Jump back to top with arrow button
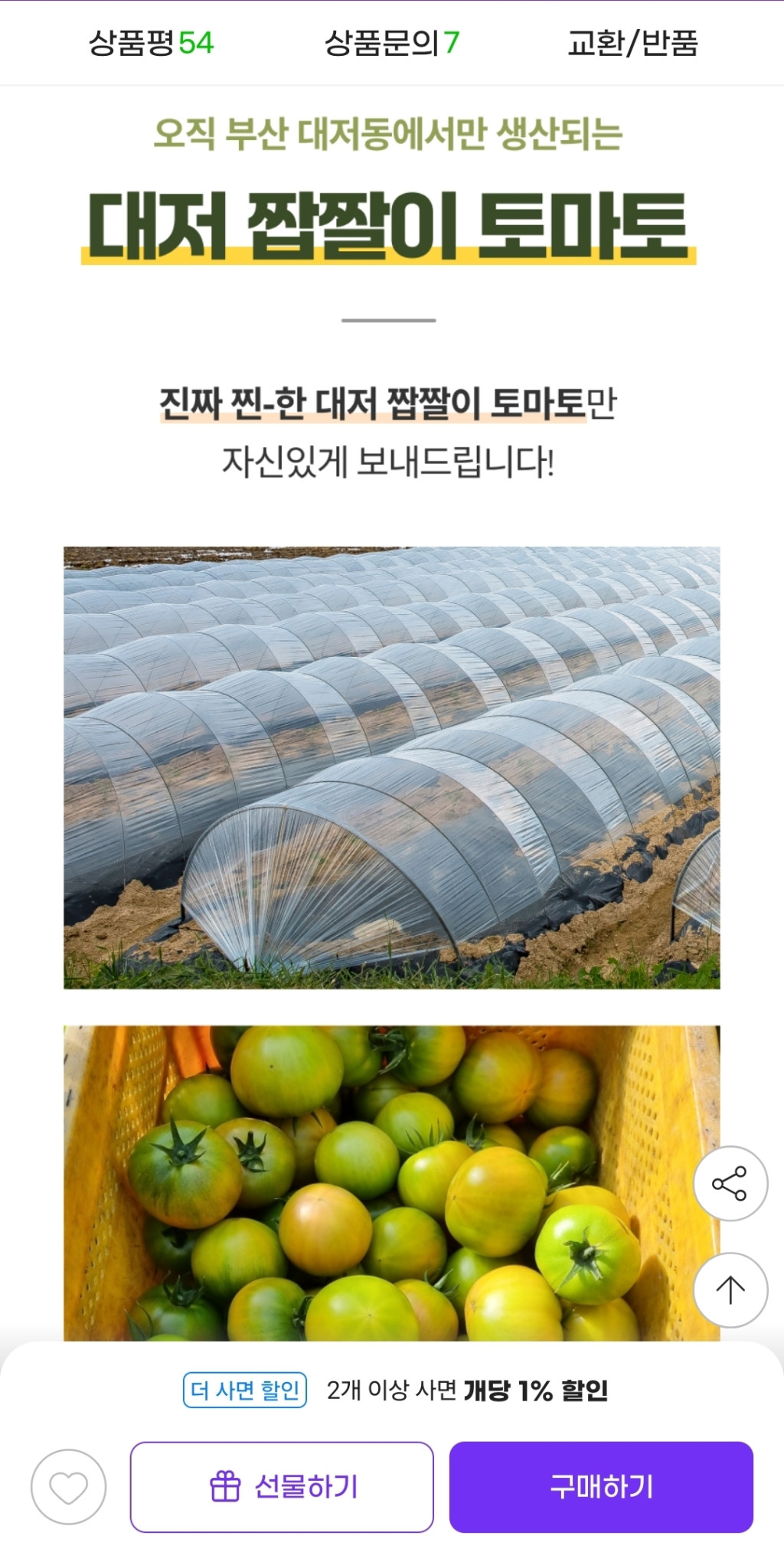784x1549 pixels. pos(730,1290)
